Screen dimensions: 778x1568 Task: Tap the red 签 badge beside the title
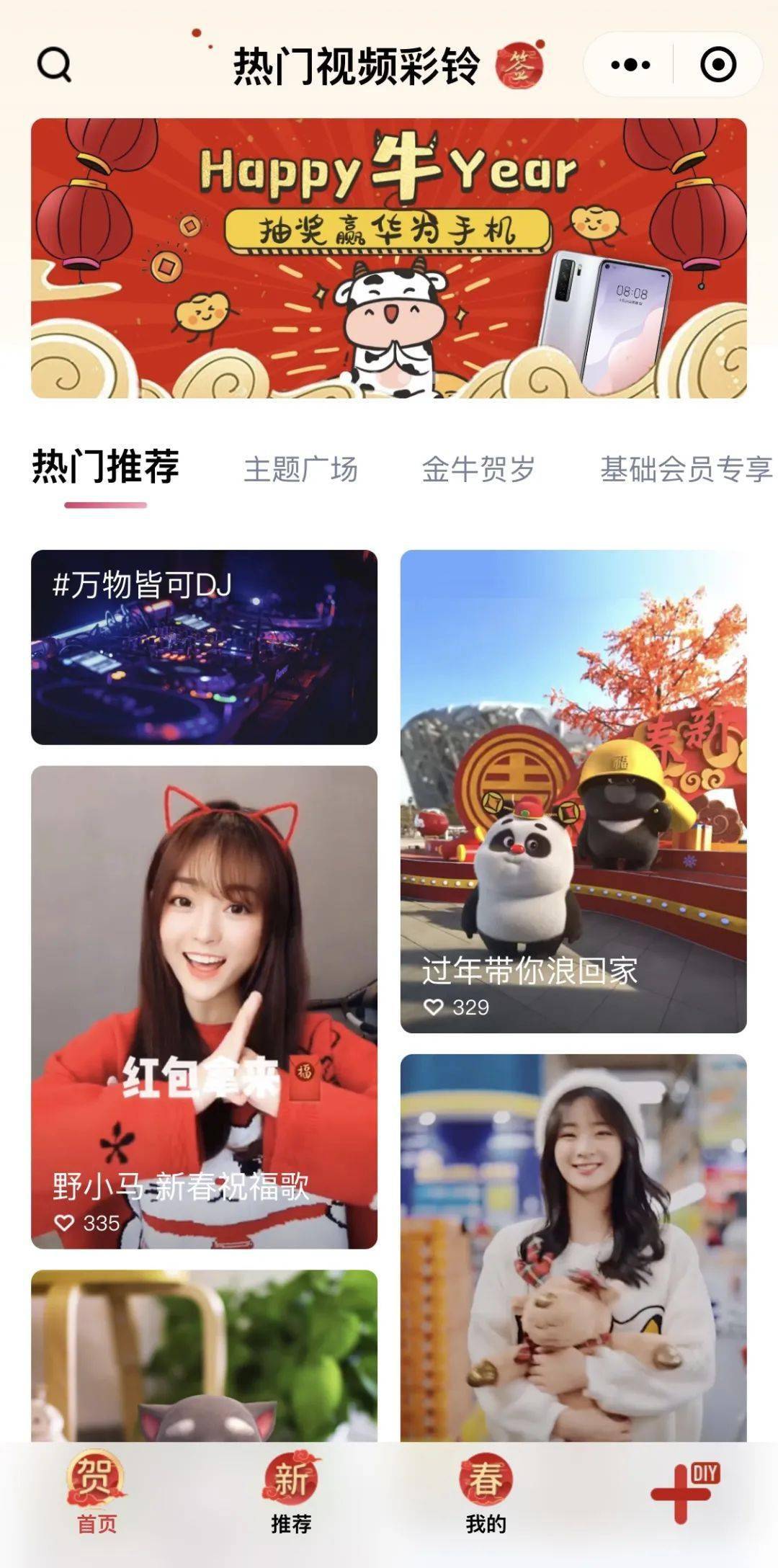click(519, 66)
